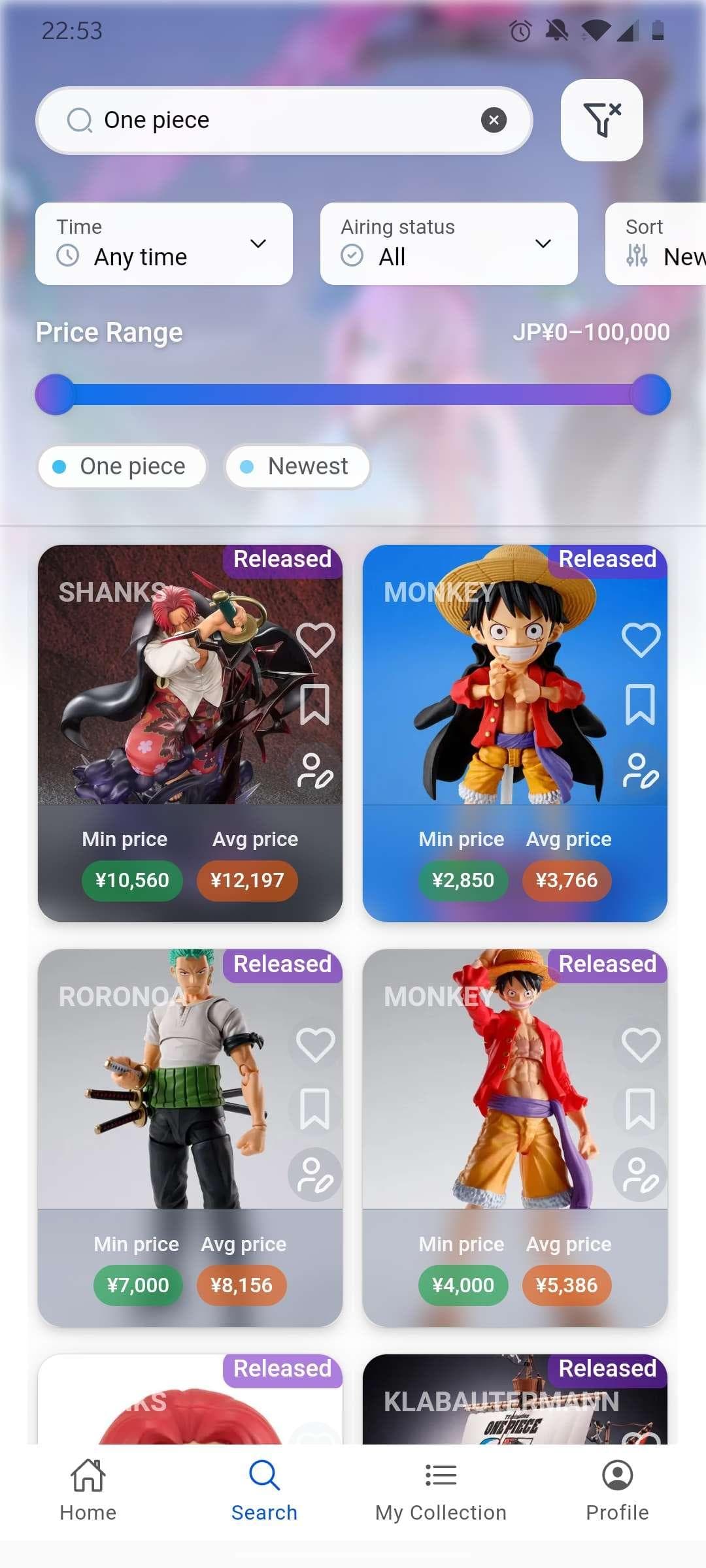Tap the One piece filter chip
This screenshot has height=1568, width=706.
[x=122, y=466]
